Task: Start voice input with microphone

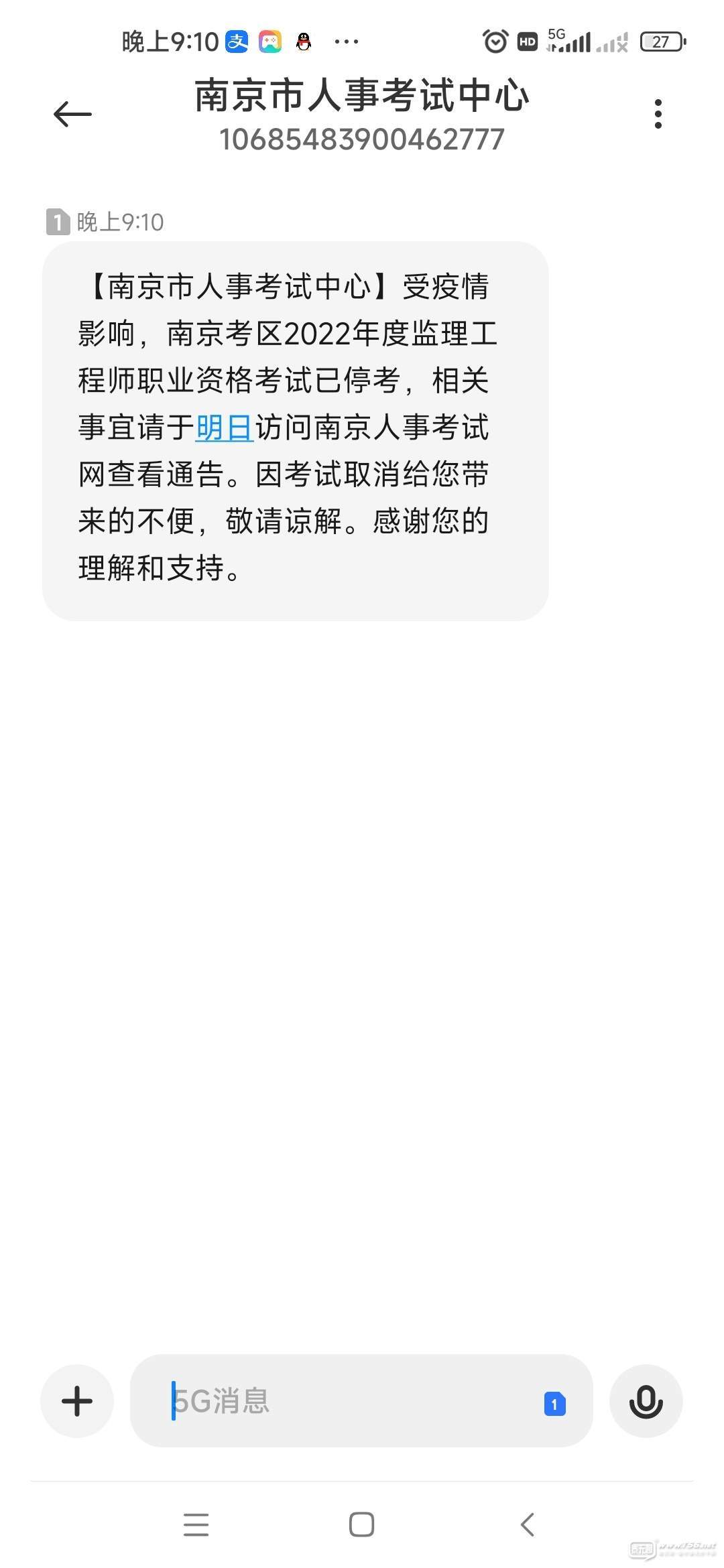Action: coord(646,1400)
